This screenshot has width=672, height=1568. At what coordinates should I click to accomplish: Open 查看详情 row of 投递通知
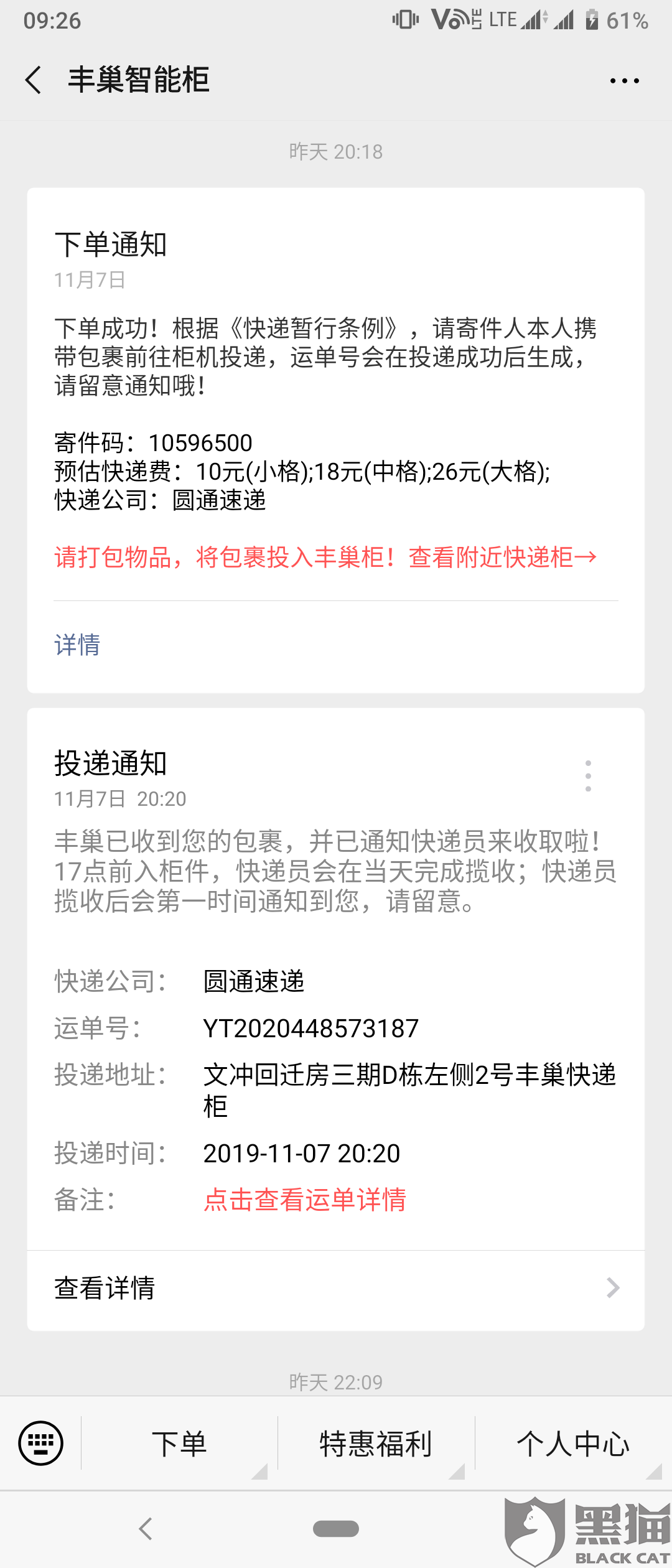pos(336,1288)
